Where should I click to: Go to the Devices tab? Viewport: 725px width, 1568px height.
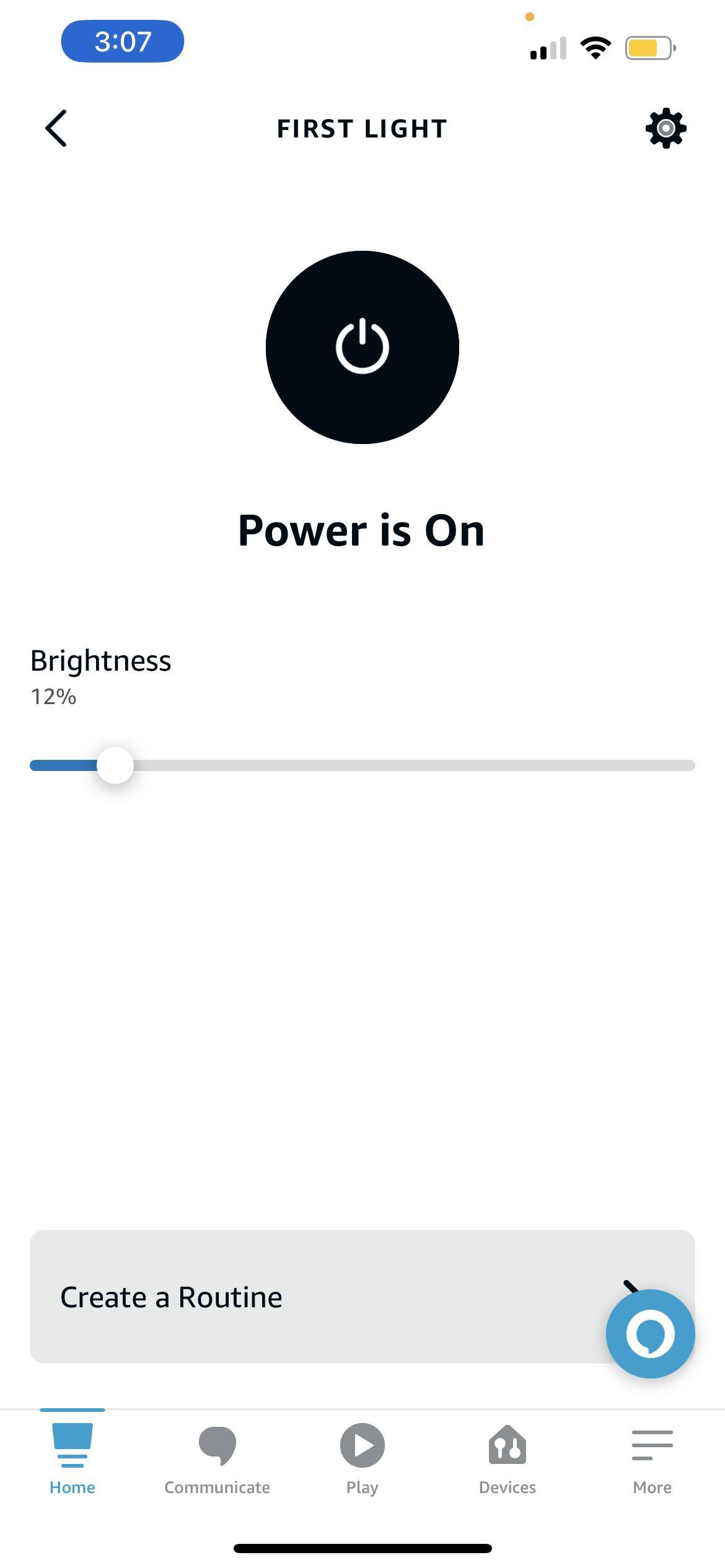(507, 1458)
